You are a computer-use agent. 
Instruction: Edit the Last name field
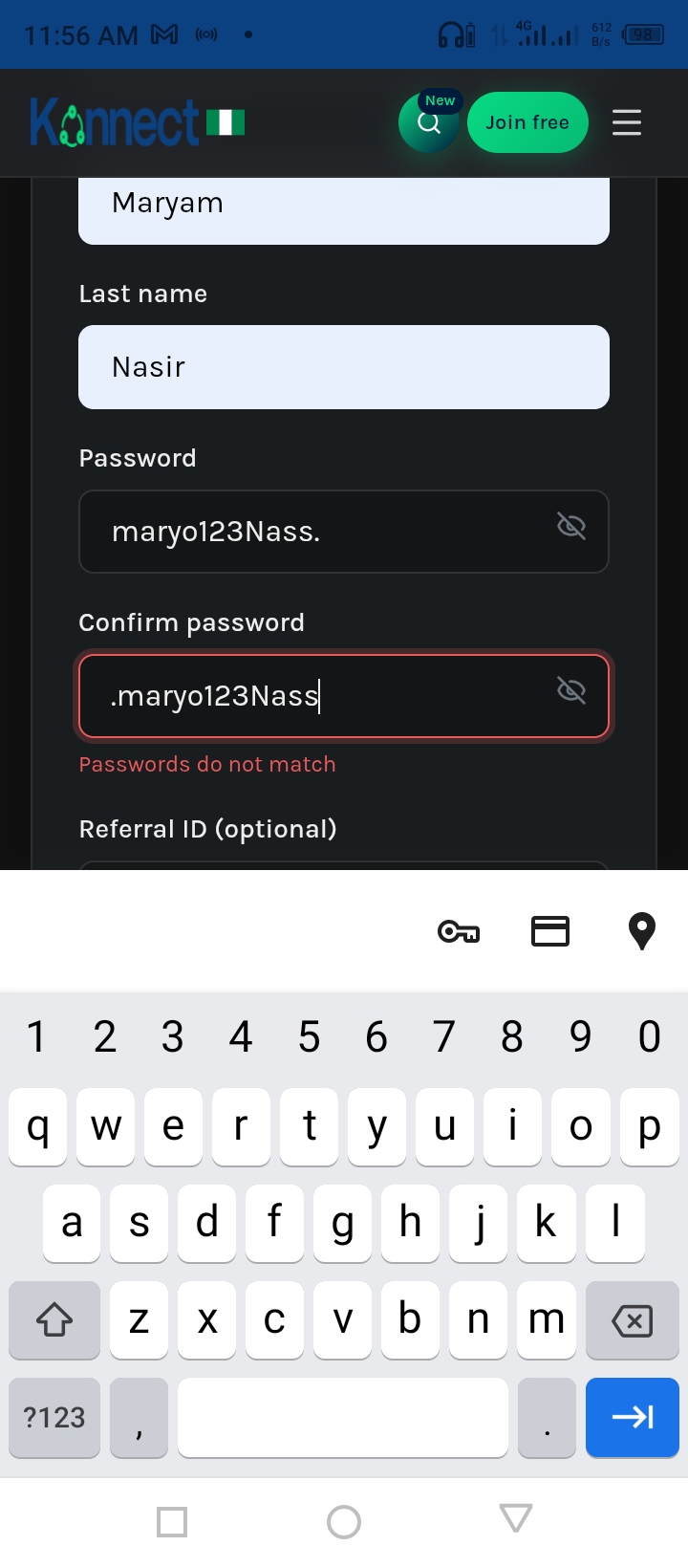coord(344,367)
